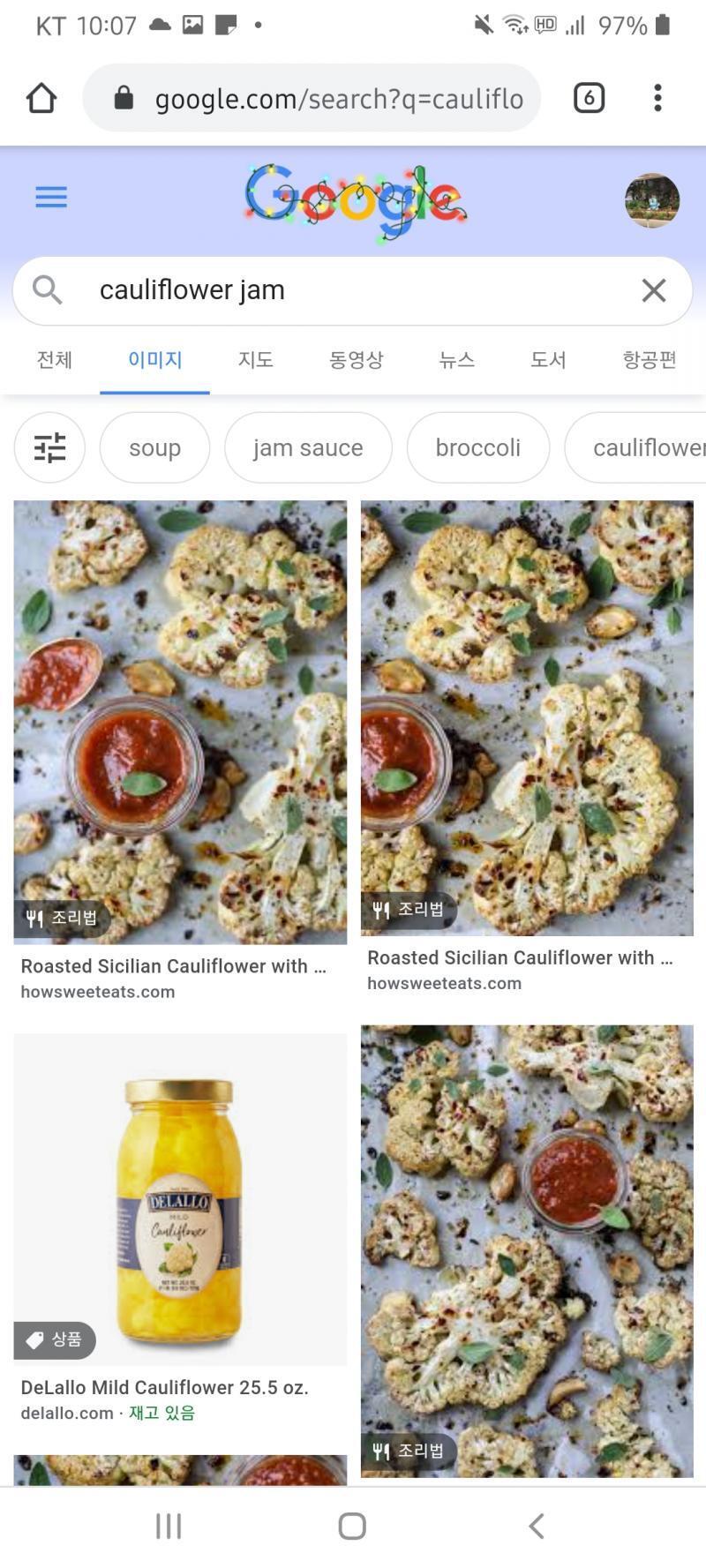This screenshot has height=1568, width=706.
Task: Select the jam sauce suggestion chip
Action: click(x=308, y=447)
